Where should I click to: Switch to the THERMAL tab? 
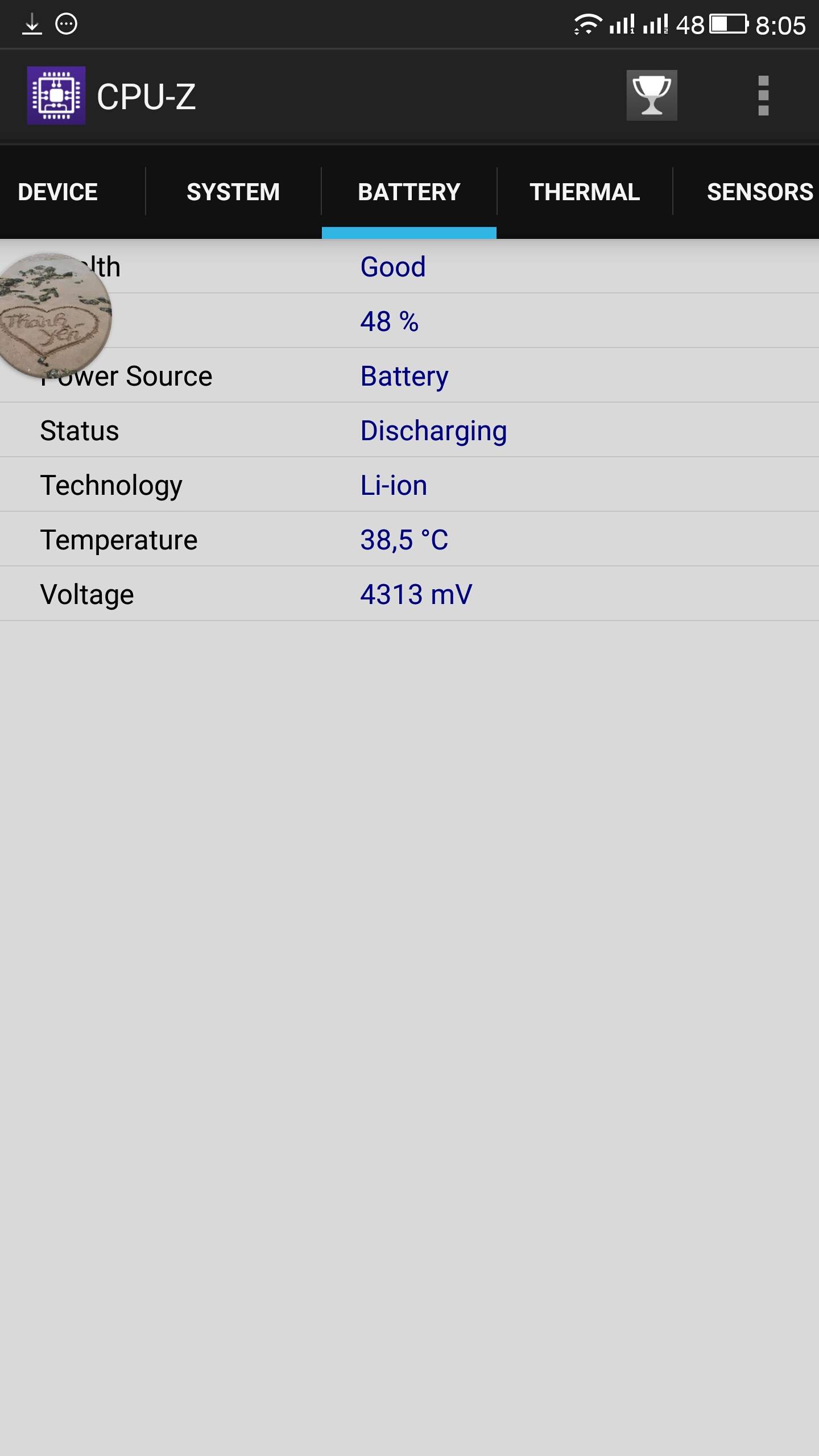click(585, 192)
